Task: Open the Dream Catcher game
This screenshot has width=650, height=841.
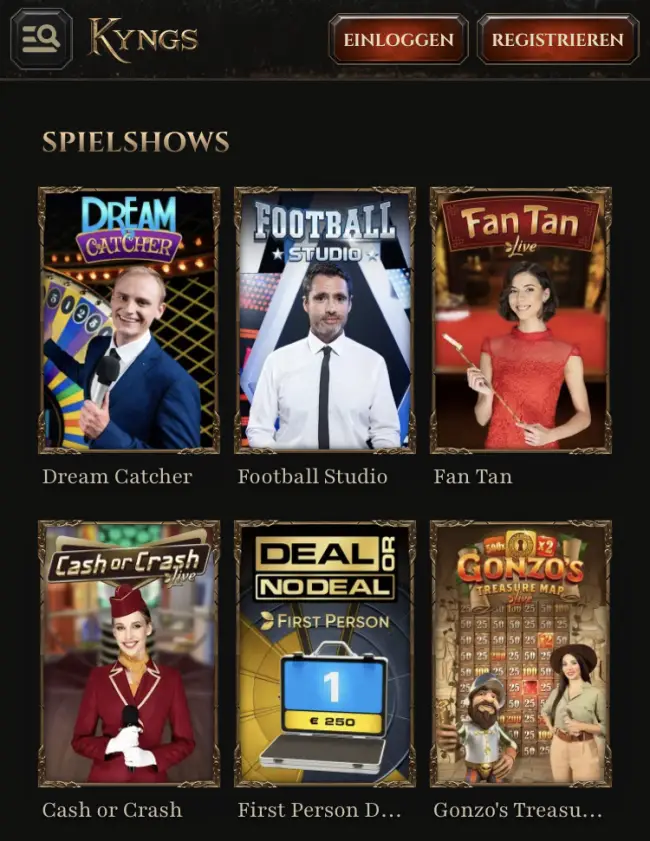Action: click(x=129, y=320)
